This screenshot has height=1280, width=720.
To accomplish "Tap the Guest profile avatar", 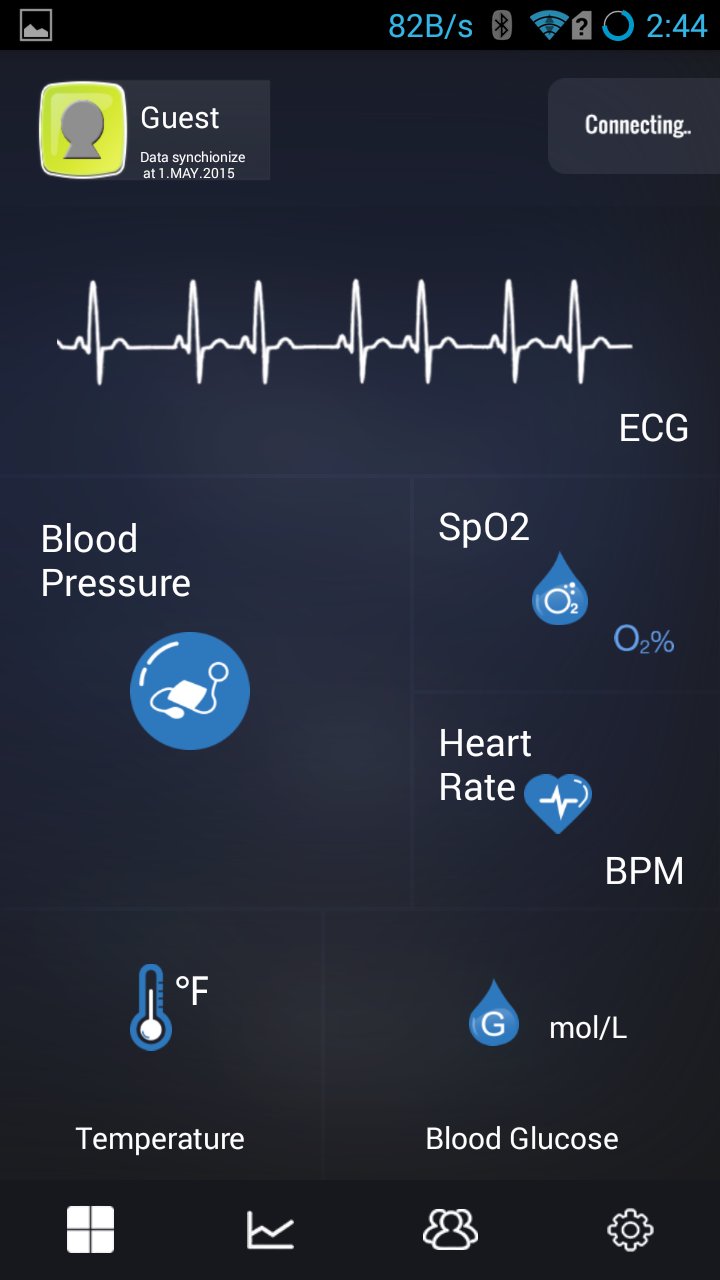I will (83, 130).
